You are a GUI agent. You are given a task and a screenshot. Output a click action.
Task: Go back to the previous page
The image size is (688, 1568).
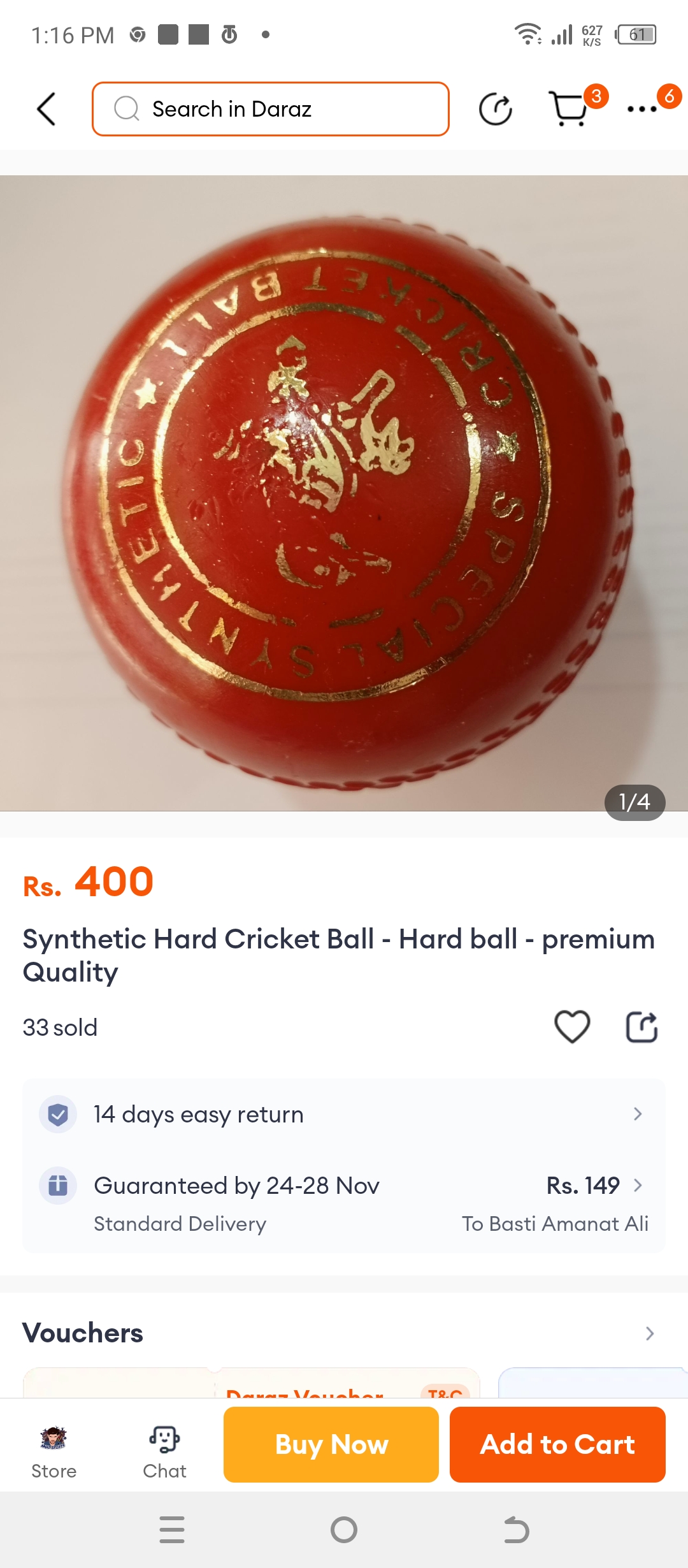tap(47, 109)
